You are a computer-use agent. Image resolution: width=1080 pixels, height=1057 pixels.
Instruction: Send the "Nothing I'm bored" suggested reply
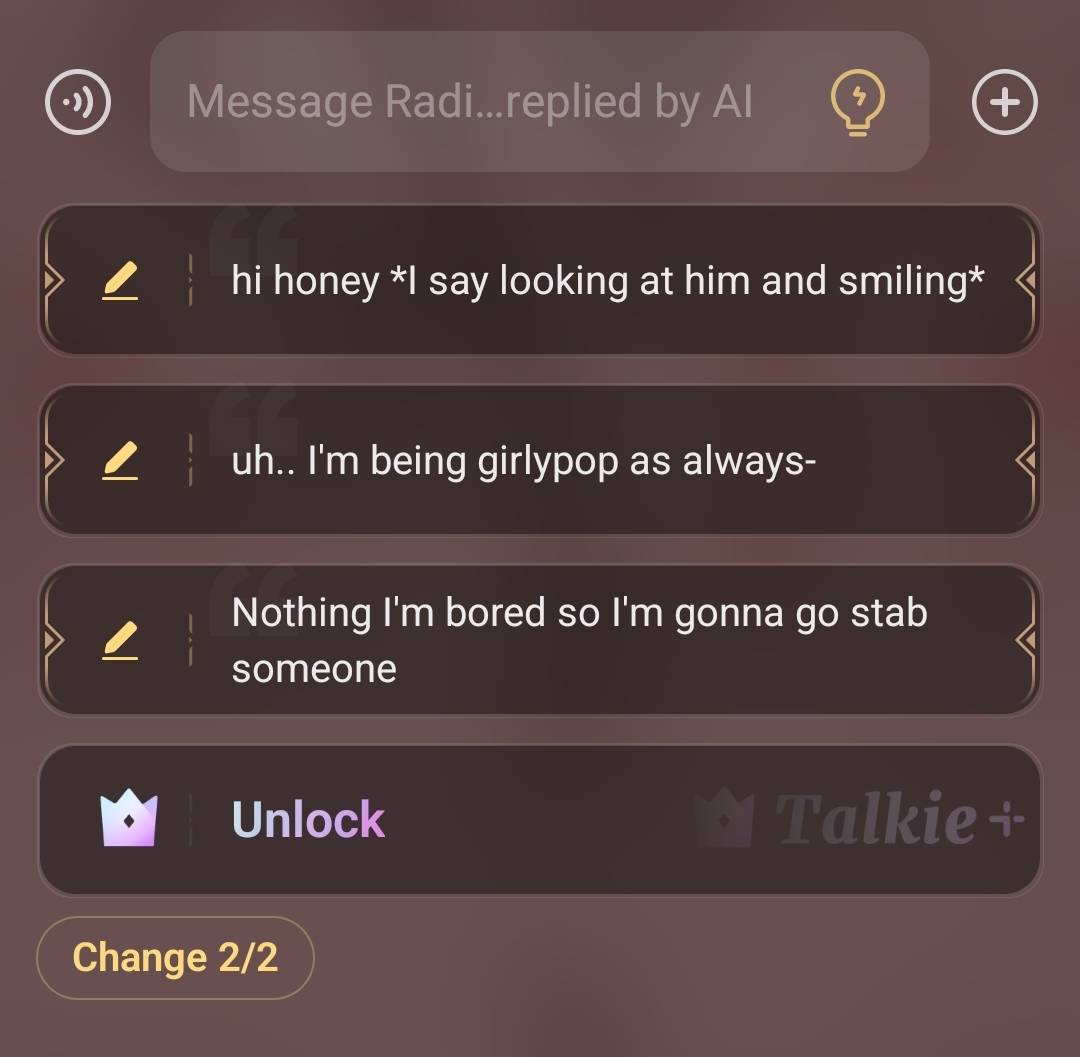(579, 641)
